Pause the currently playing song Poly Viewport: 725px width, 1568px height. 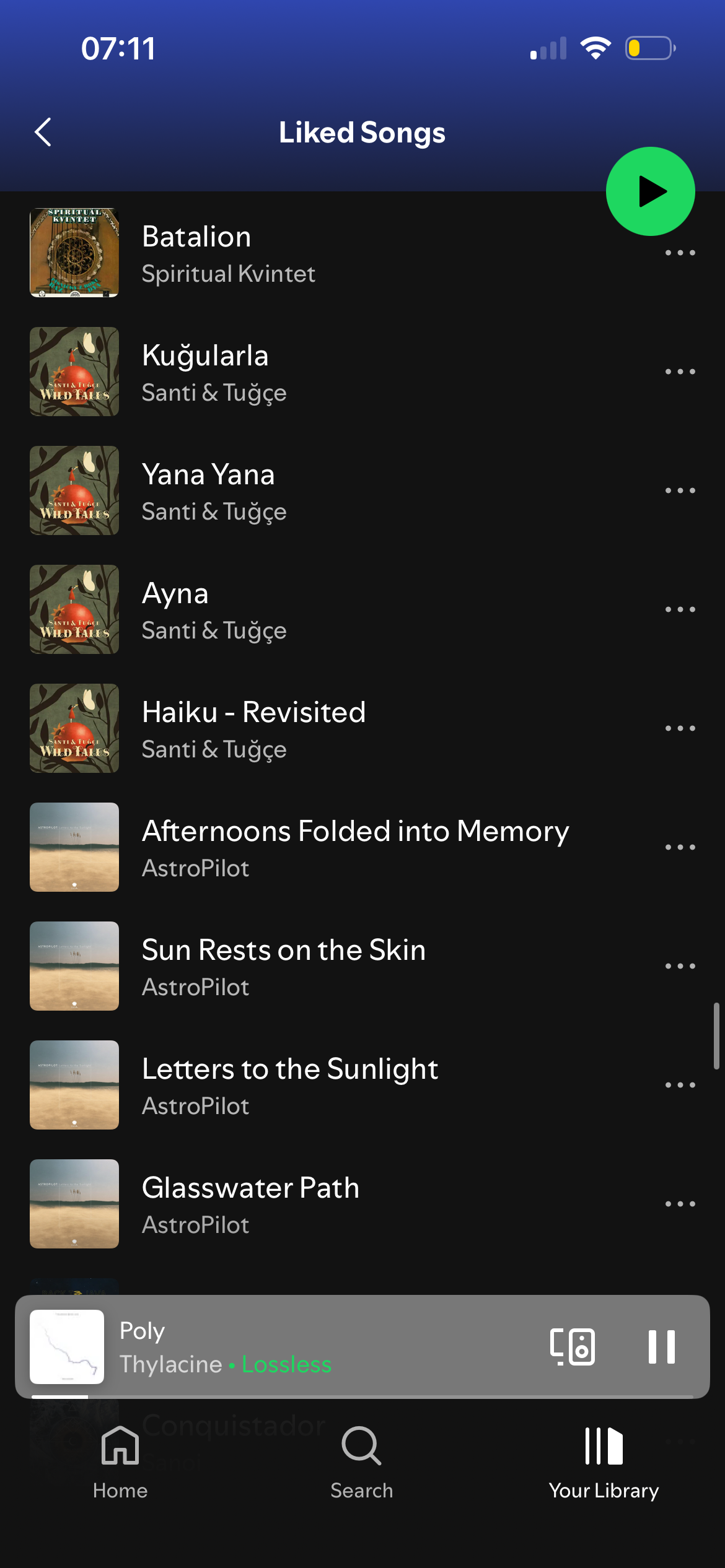coord(661,1347)
